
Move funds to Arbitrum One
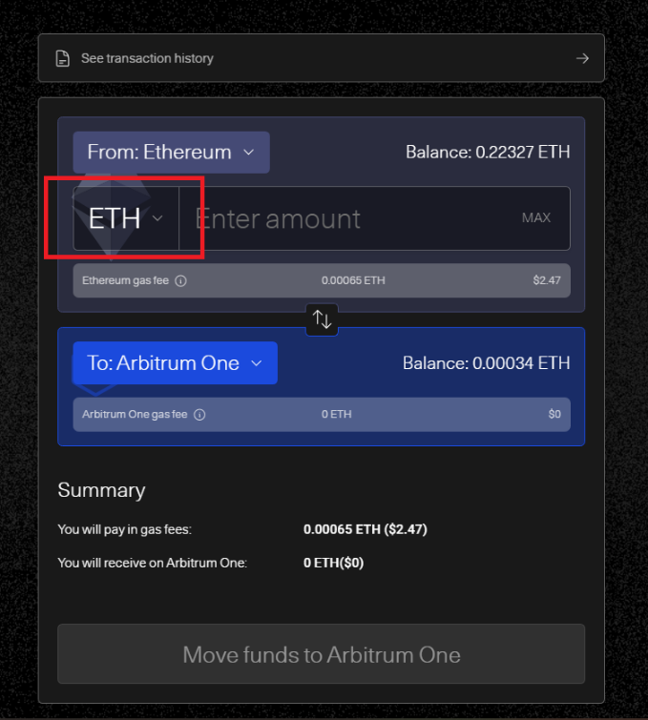321,655
